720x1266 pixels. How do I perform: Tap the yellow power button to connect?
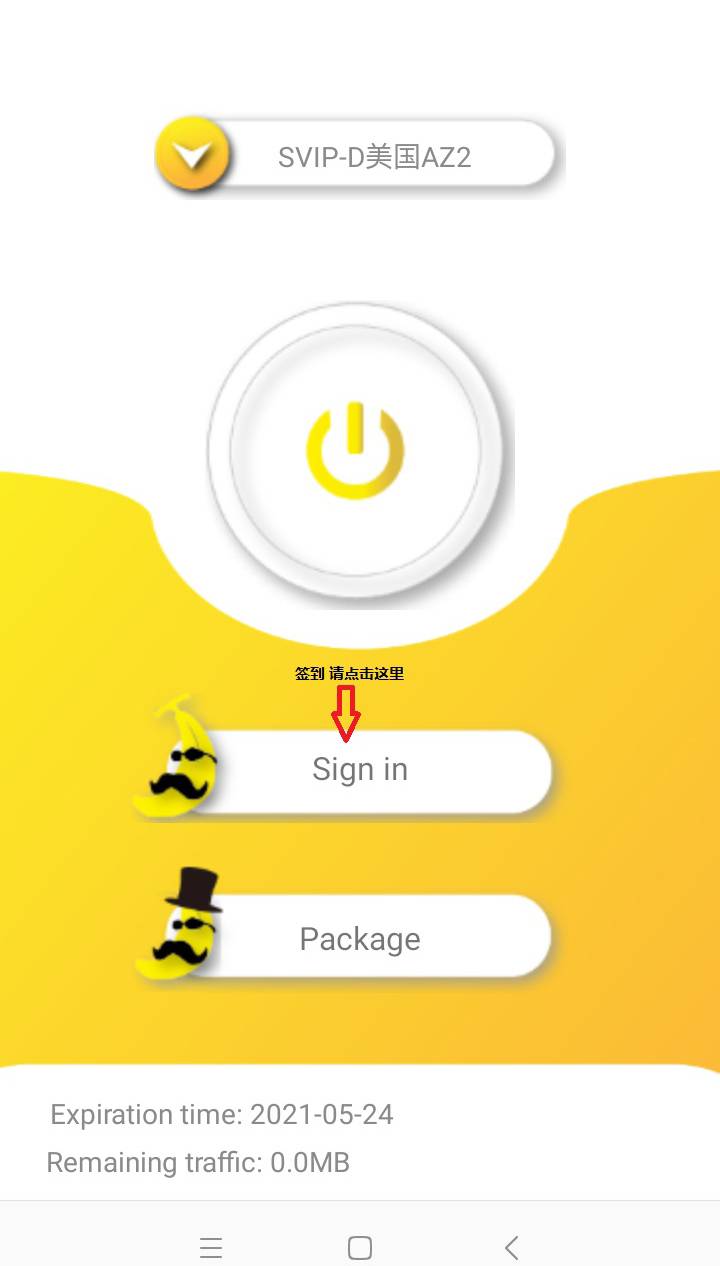click(355, 450)
